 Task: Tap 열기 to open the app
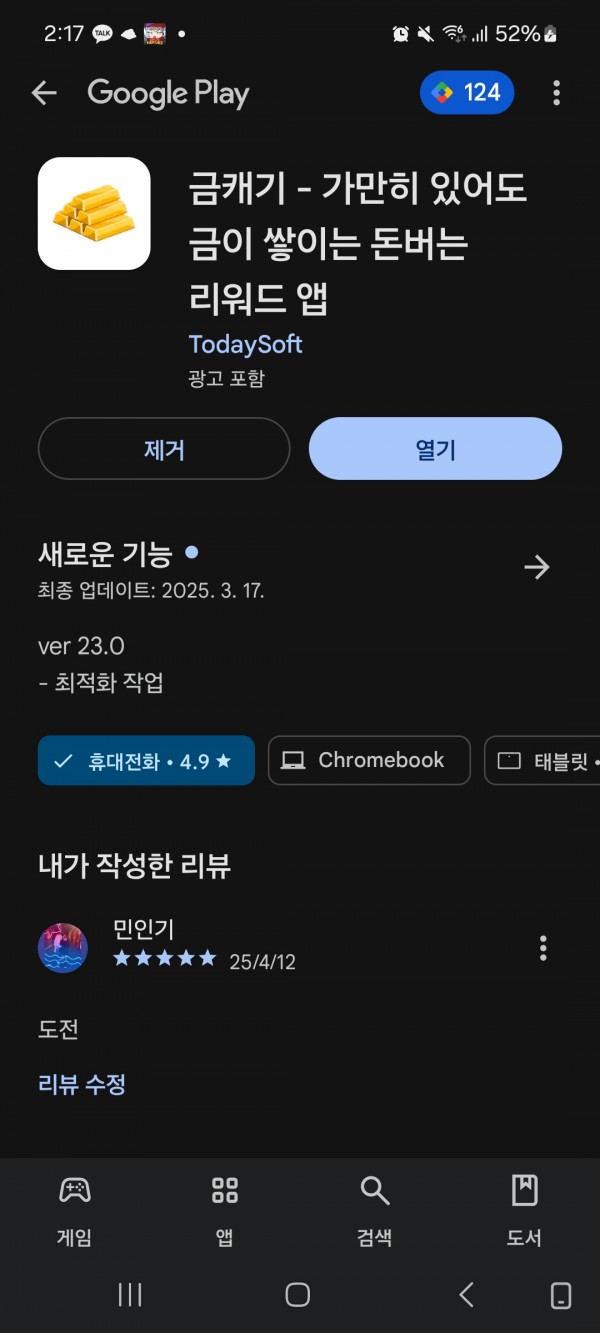[435, 449]
